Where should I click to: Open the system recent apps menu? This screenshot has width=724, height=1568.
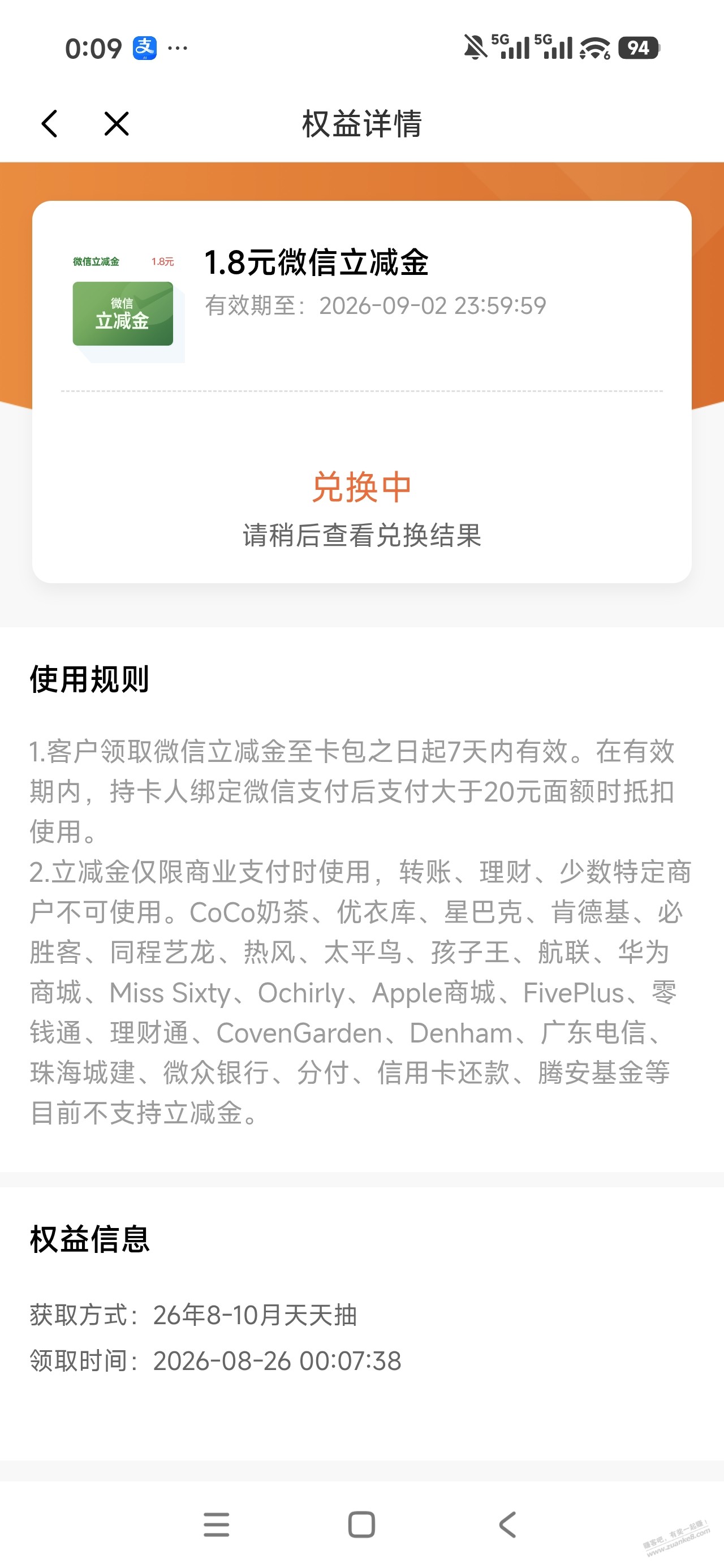click(x=216, y=1525)
